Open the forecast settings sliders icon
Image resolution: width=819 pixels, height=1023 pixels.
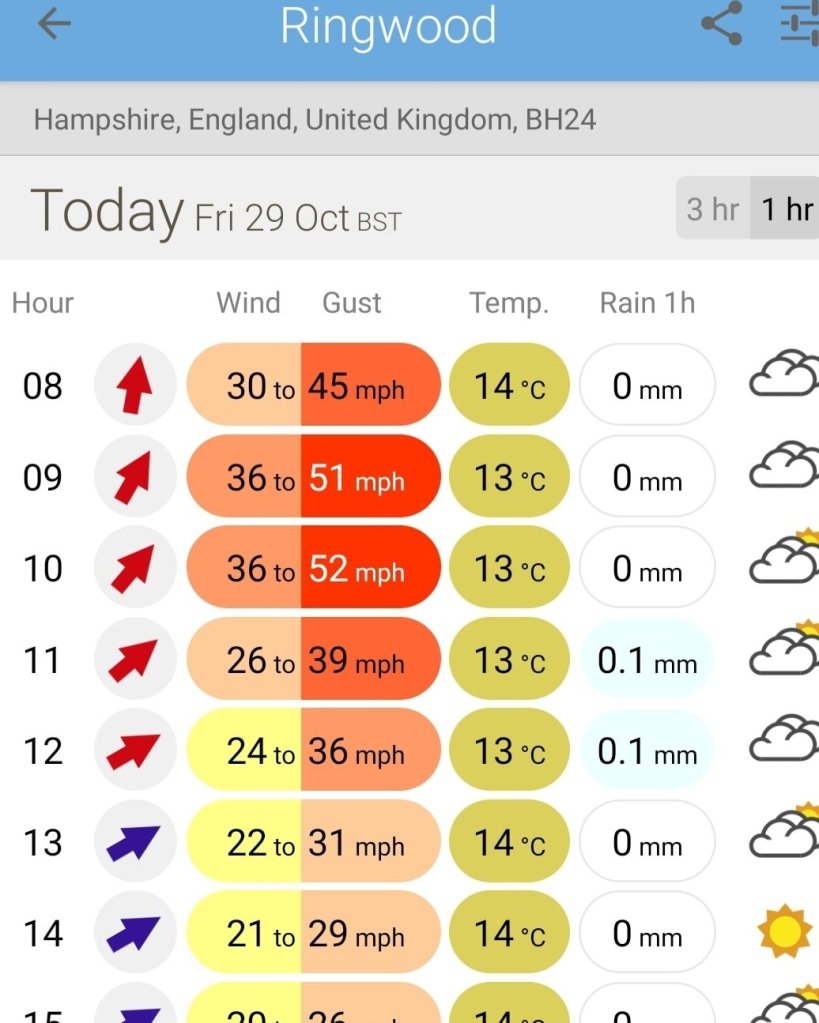[800, 24]
